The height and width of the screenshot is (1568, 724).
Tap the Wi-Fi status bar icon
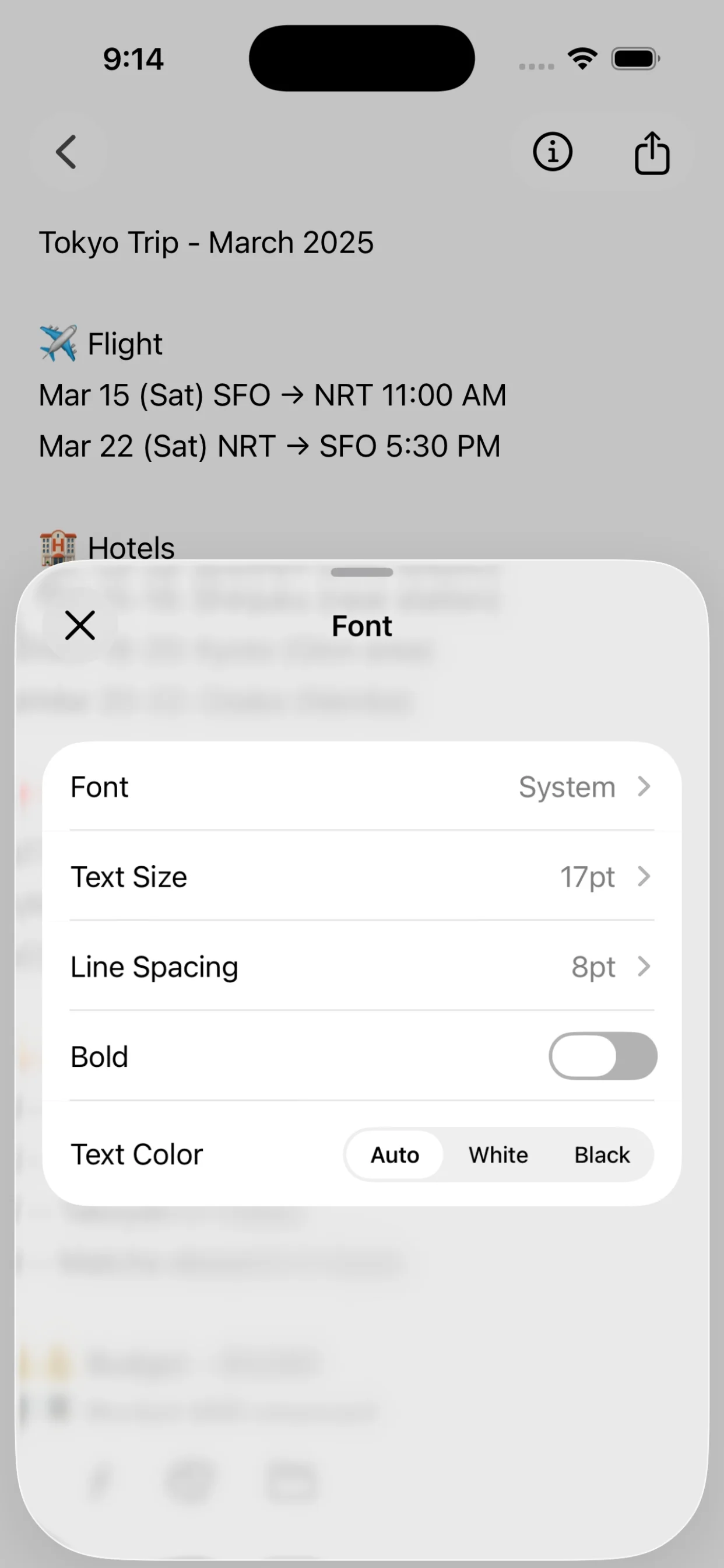pyautogui.click(x=581, y=57)
